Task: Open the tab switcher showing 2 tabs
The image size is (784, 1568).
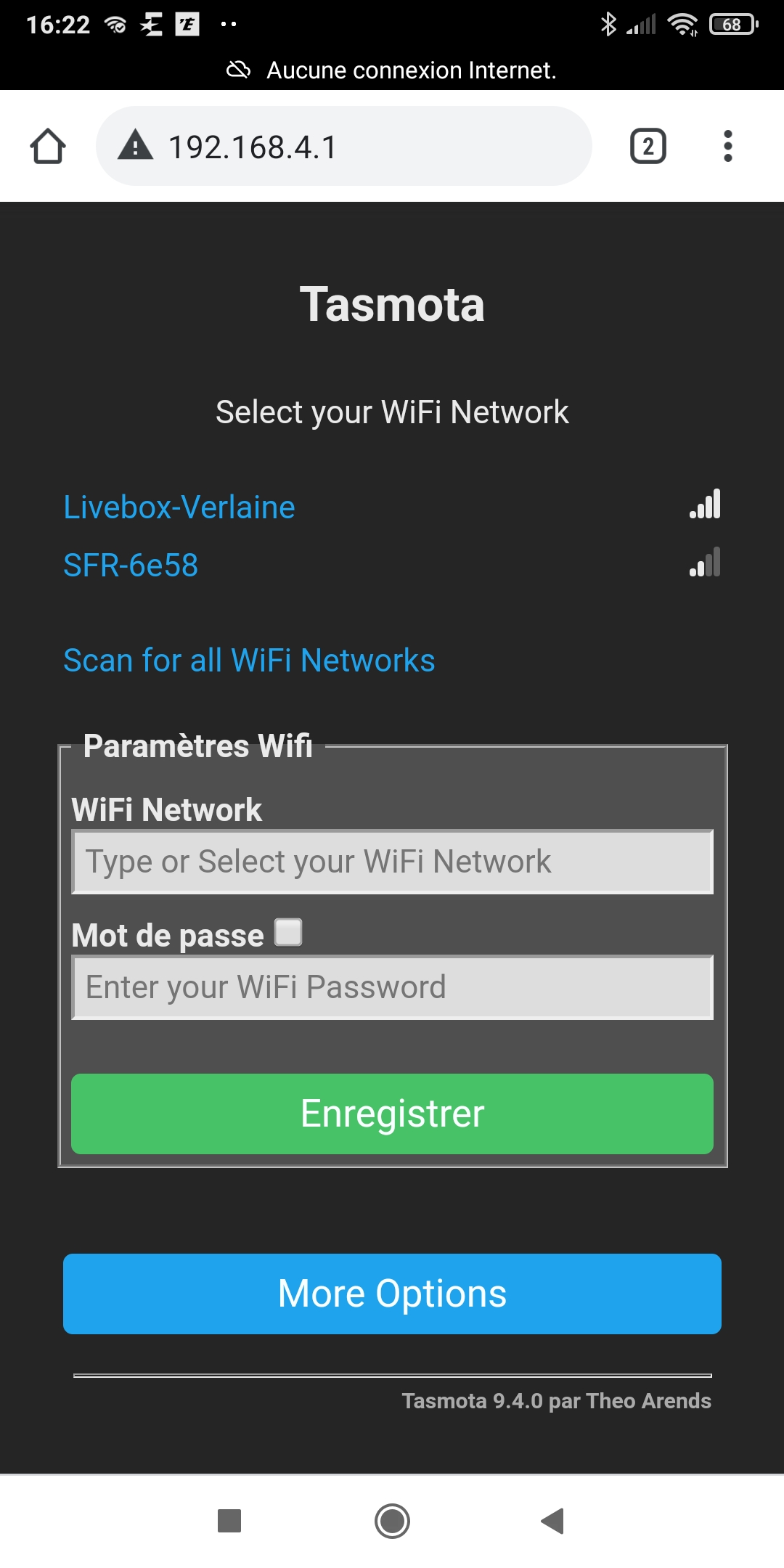Action: pos(648,147)
